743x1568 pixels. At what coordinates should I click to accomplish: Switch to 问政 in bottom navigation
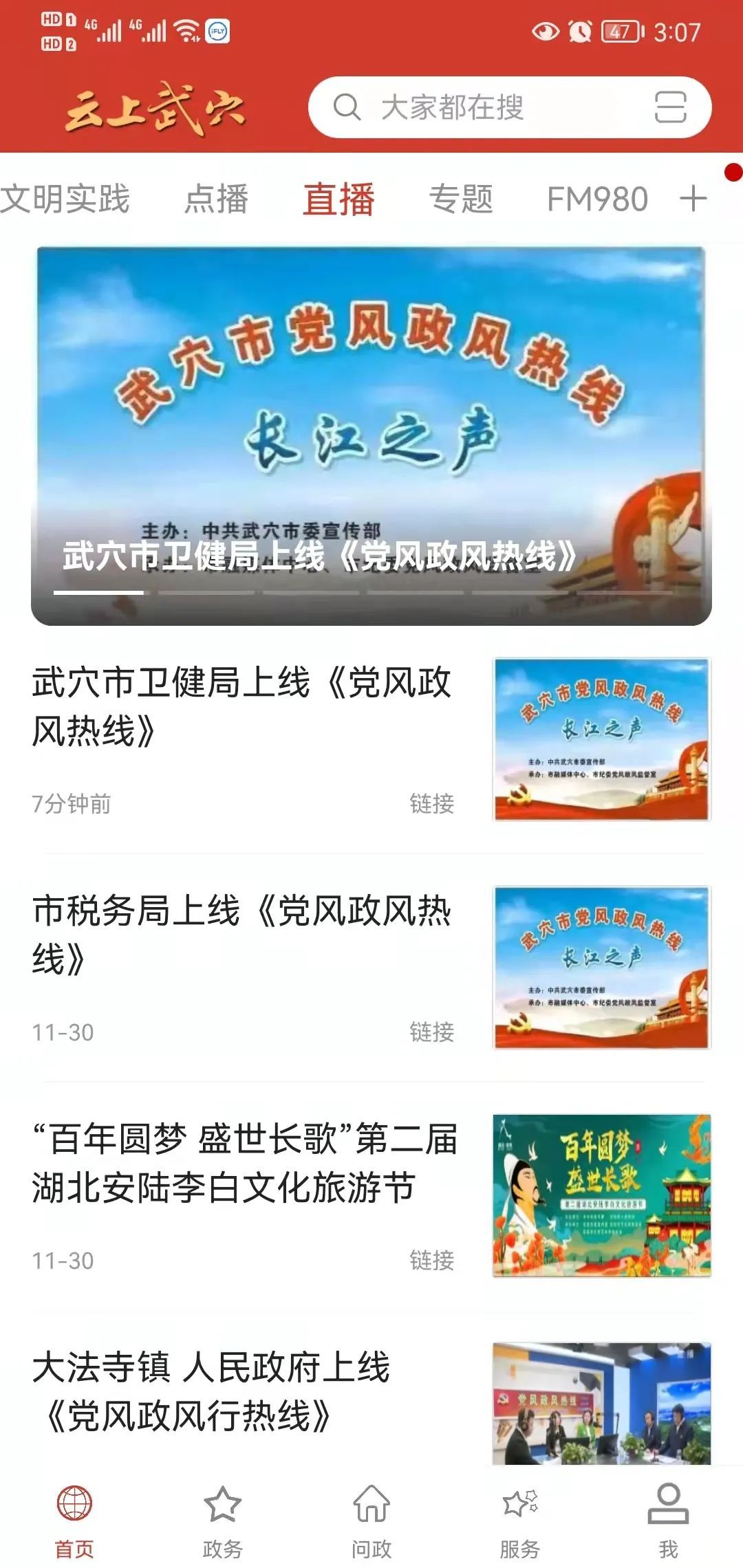(x=371, y=1521)
